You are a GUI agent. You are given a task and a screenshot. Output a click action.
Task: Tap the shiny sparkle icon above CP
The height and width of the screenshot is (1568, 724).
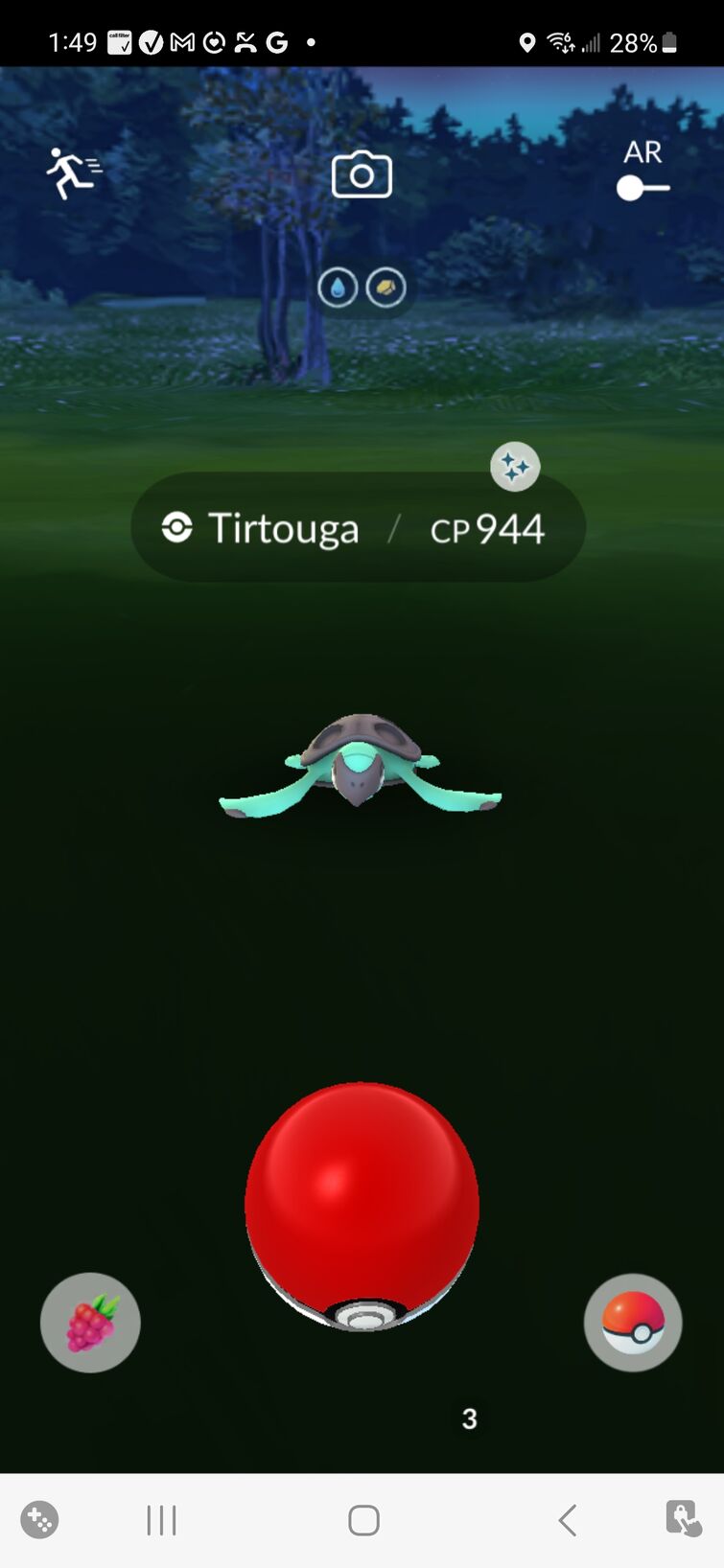pyautogui.click(x=515, y=467)
